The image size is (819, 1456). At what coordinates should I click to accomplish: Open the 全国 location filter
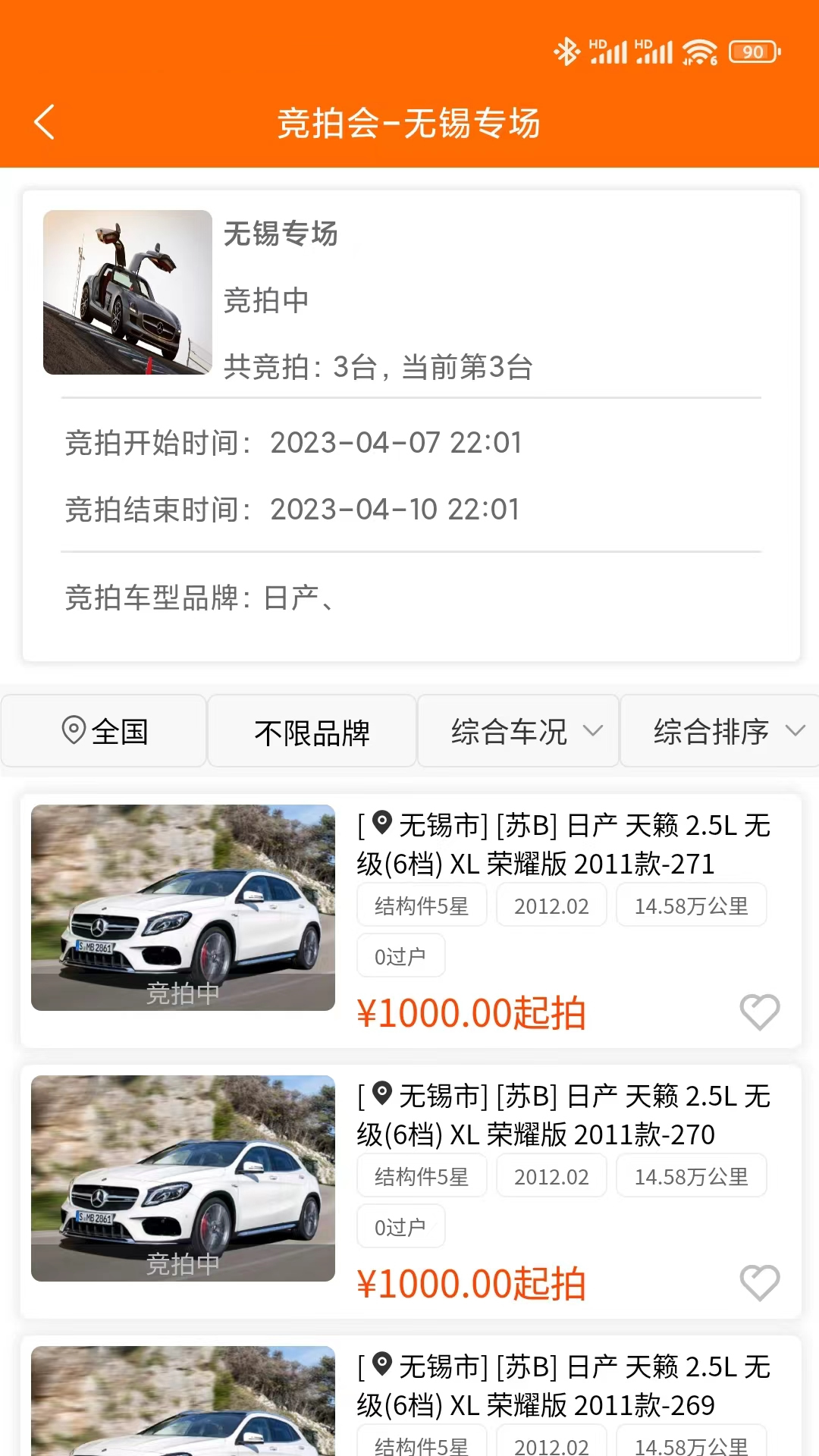point(104,731)
